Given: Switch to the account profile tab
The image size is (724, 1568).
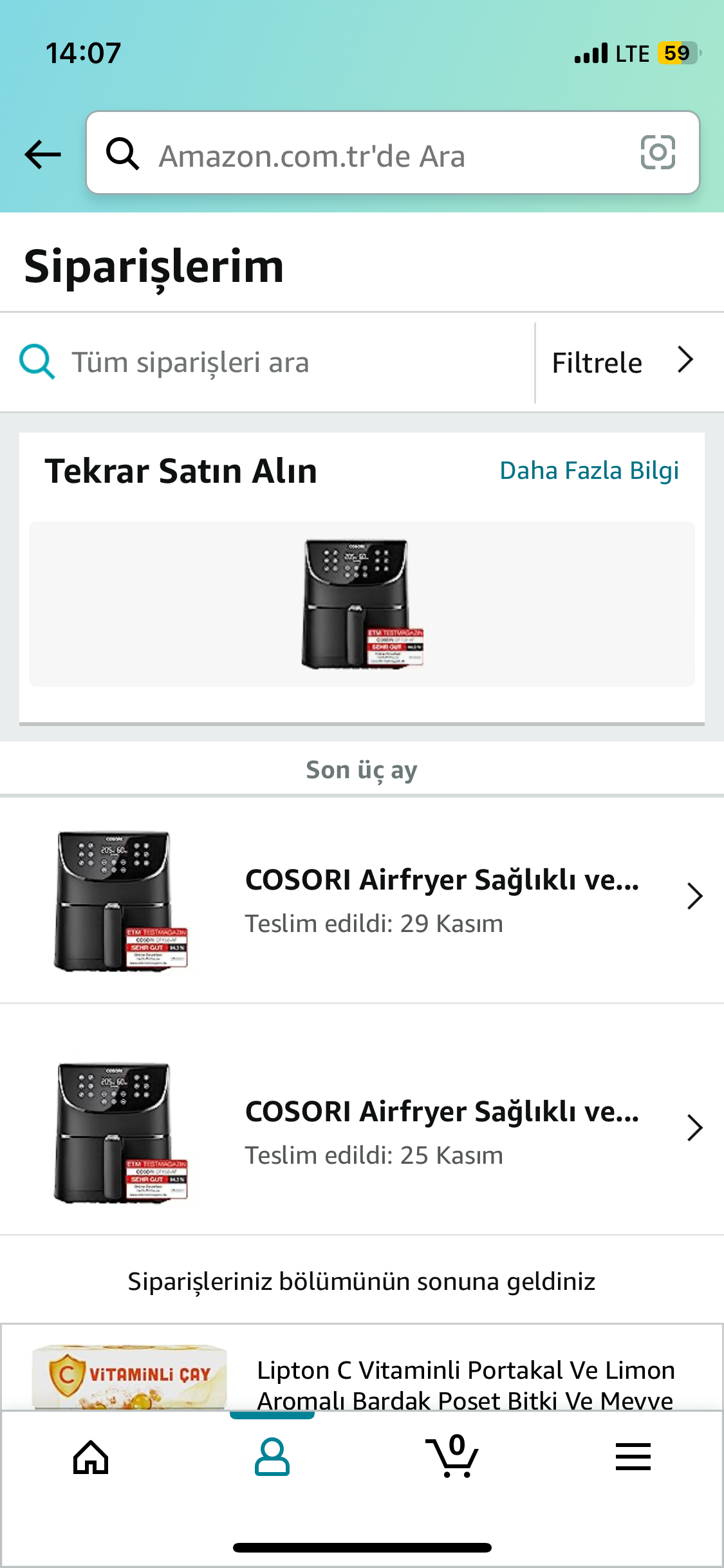Looking at the screenshot, I should 272,1457.
